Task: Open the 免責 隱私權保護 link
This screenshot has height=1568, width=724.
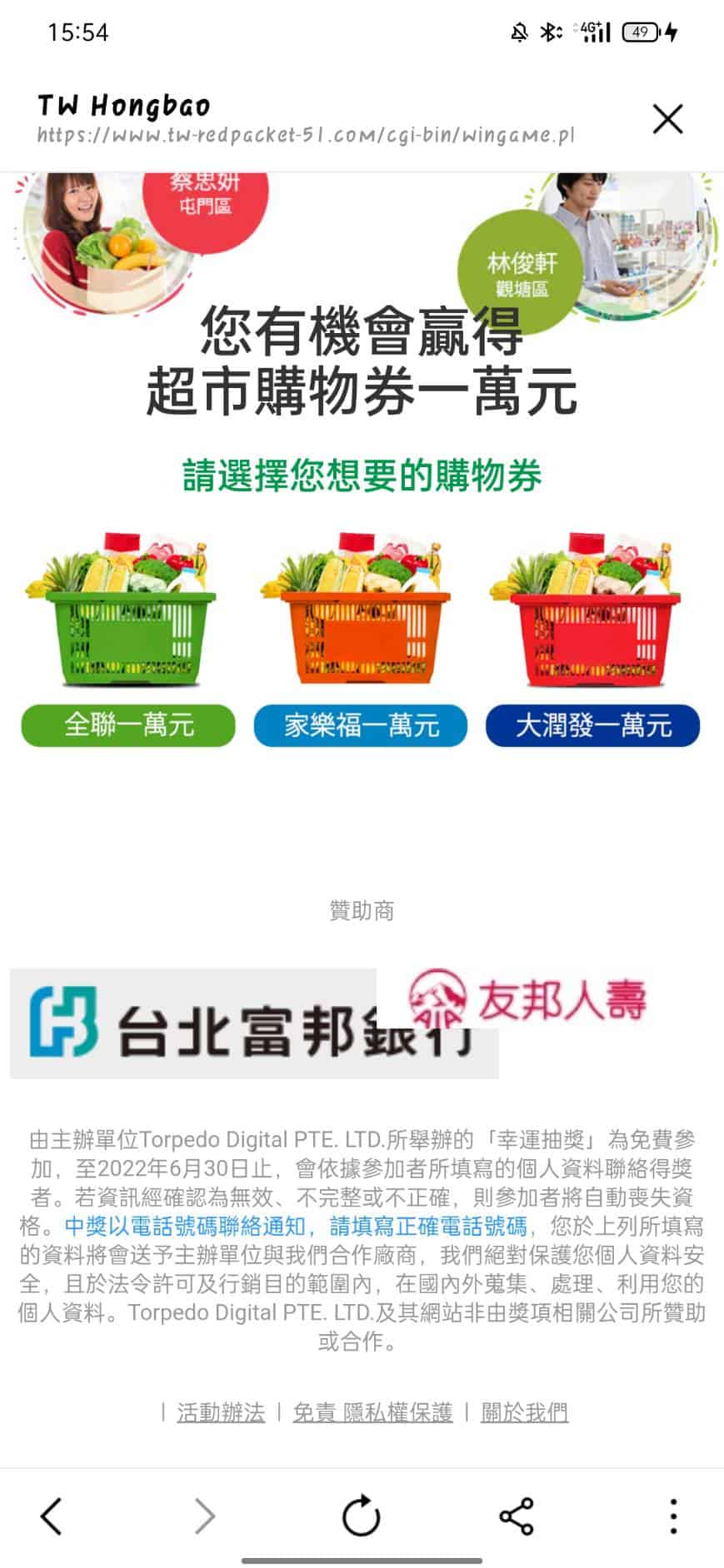Action: point(372,1412)
